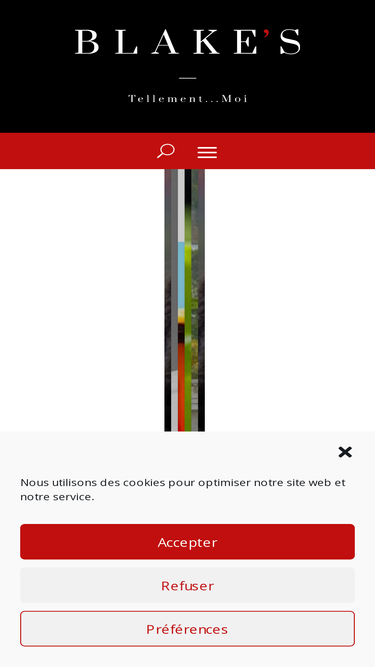
Task: Open the search magnifier icon
Action: (x=166, y=151)
